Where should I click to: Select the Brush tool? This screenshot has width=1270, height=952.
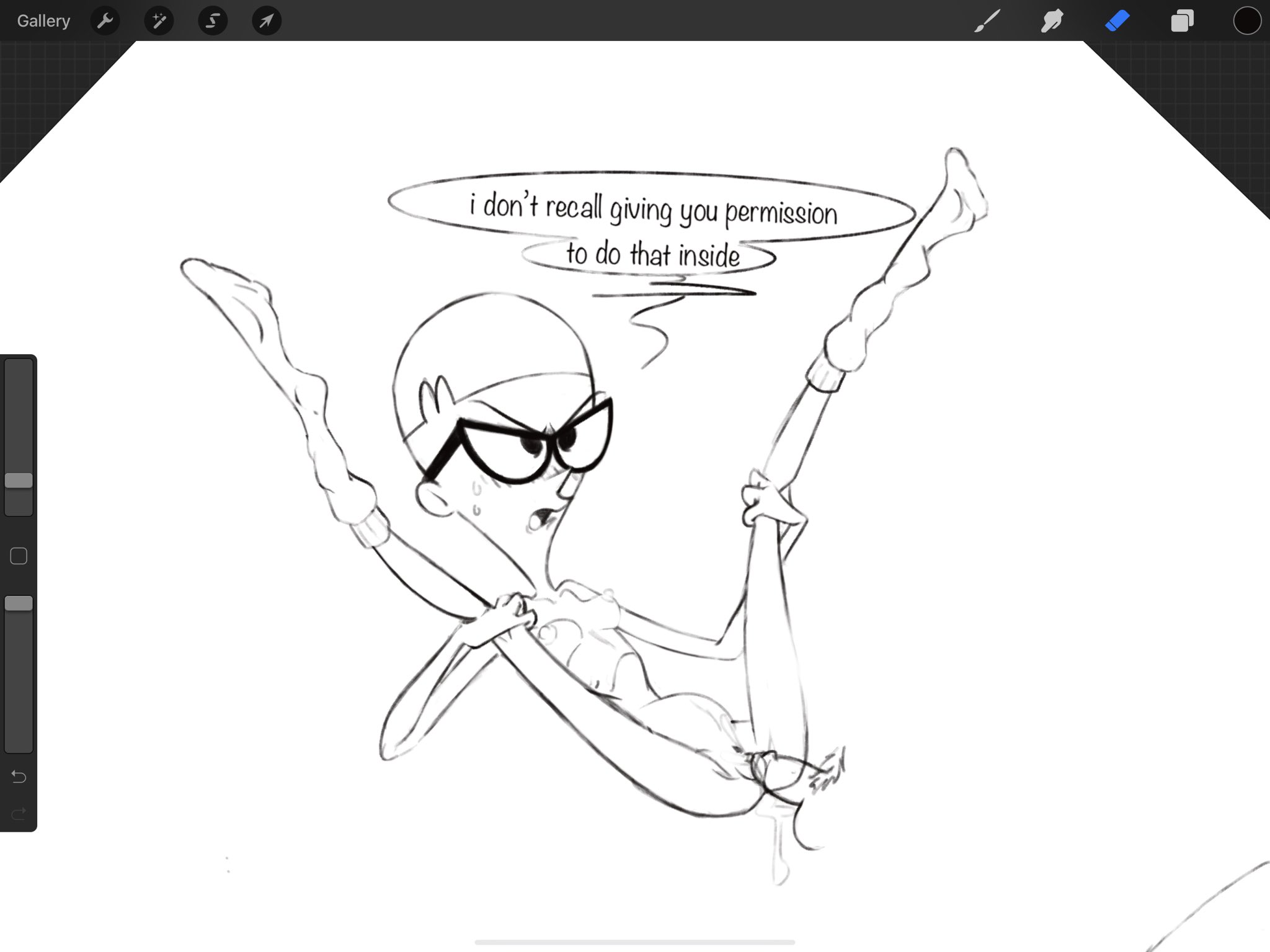[x=987, y=21]
